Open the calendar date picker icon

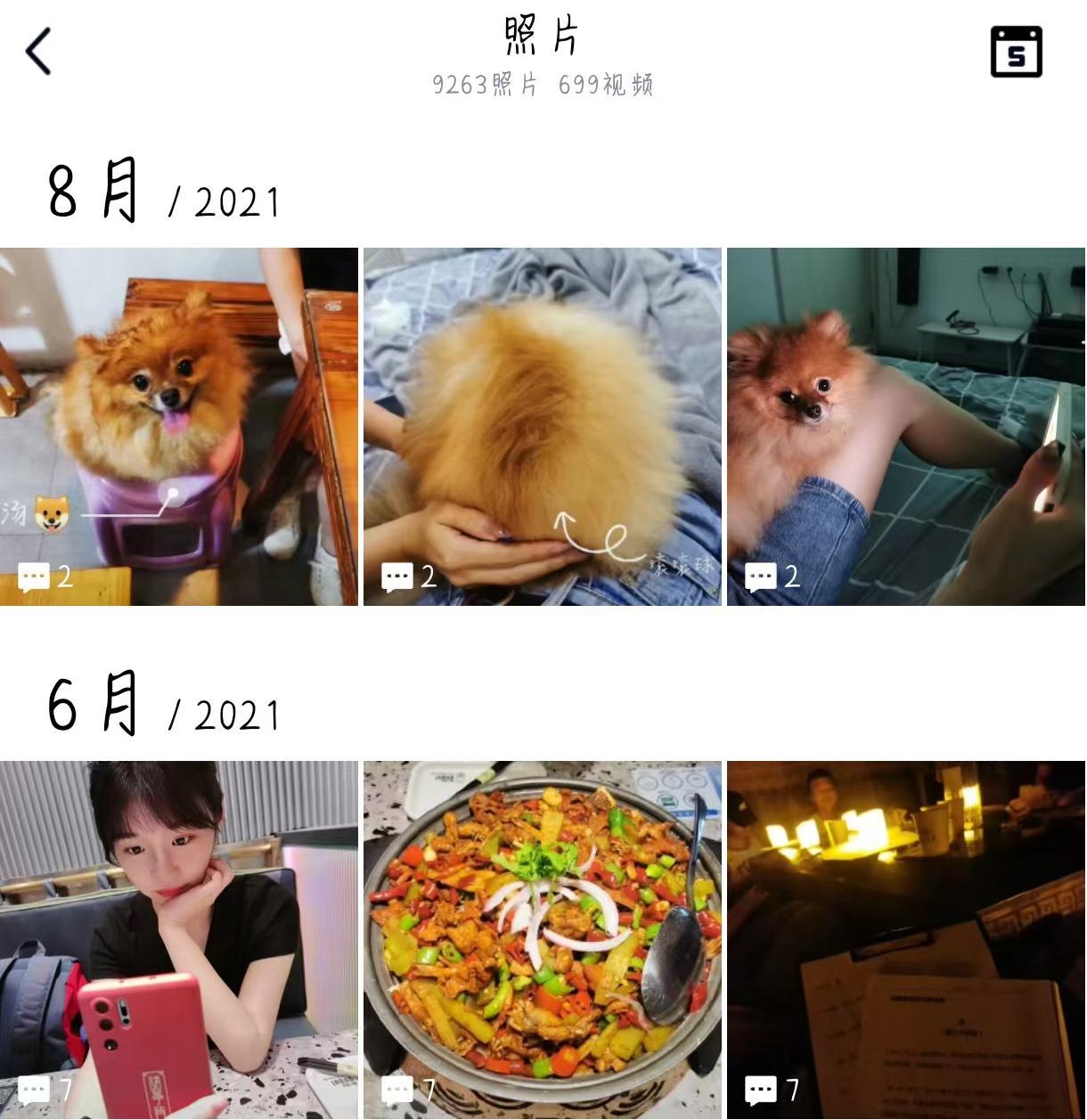(x=1016, y=52)
